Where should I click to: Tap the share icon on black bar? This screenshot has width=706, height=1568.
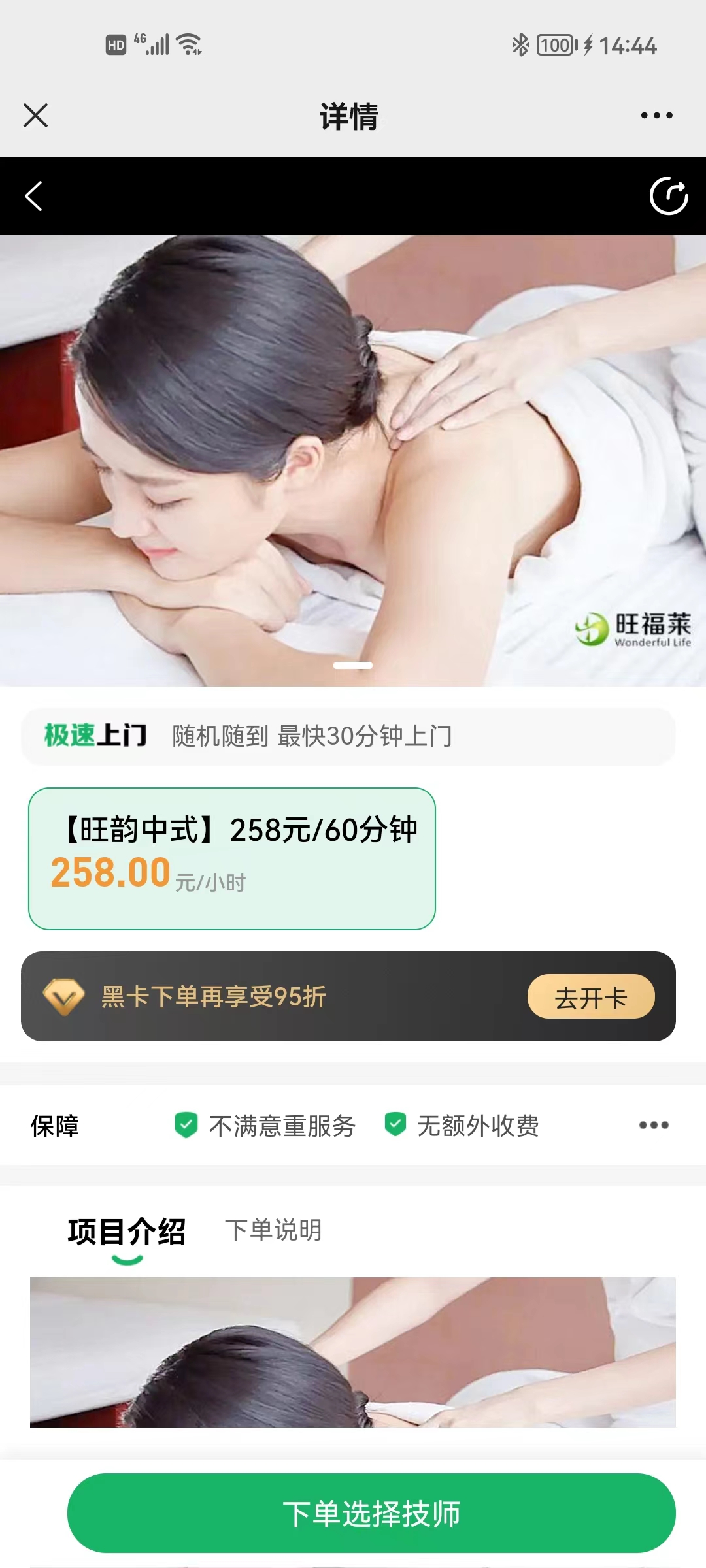[x=669, y=196]
